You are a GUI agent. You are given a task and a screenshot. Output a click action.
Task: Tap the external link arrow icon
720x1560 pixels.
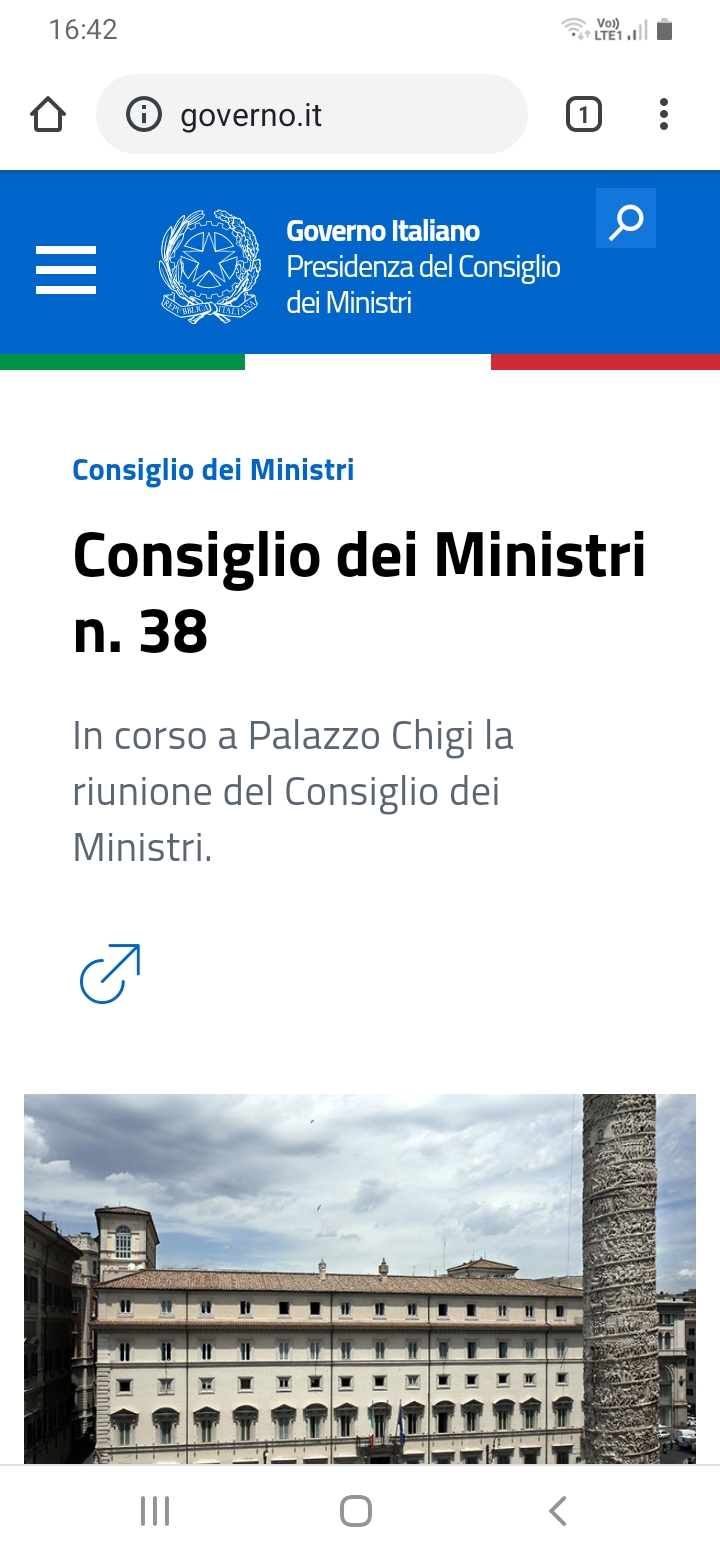click(110, 973)
